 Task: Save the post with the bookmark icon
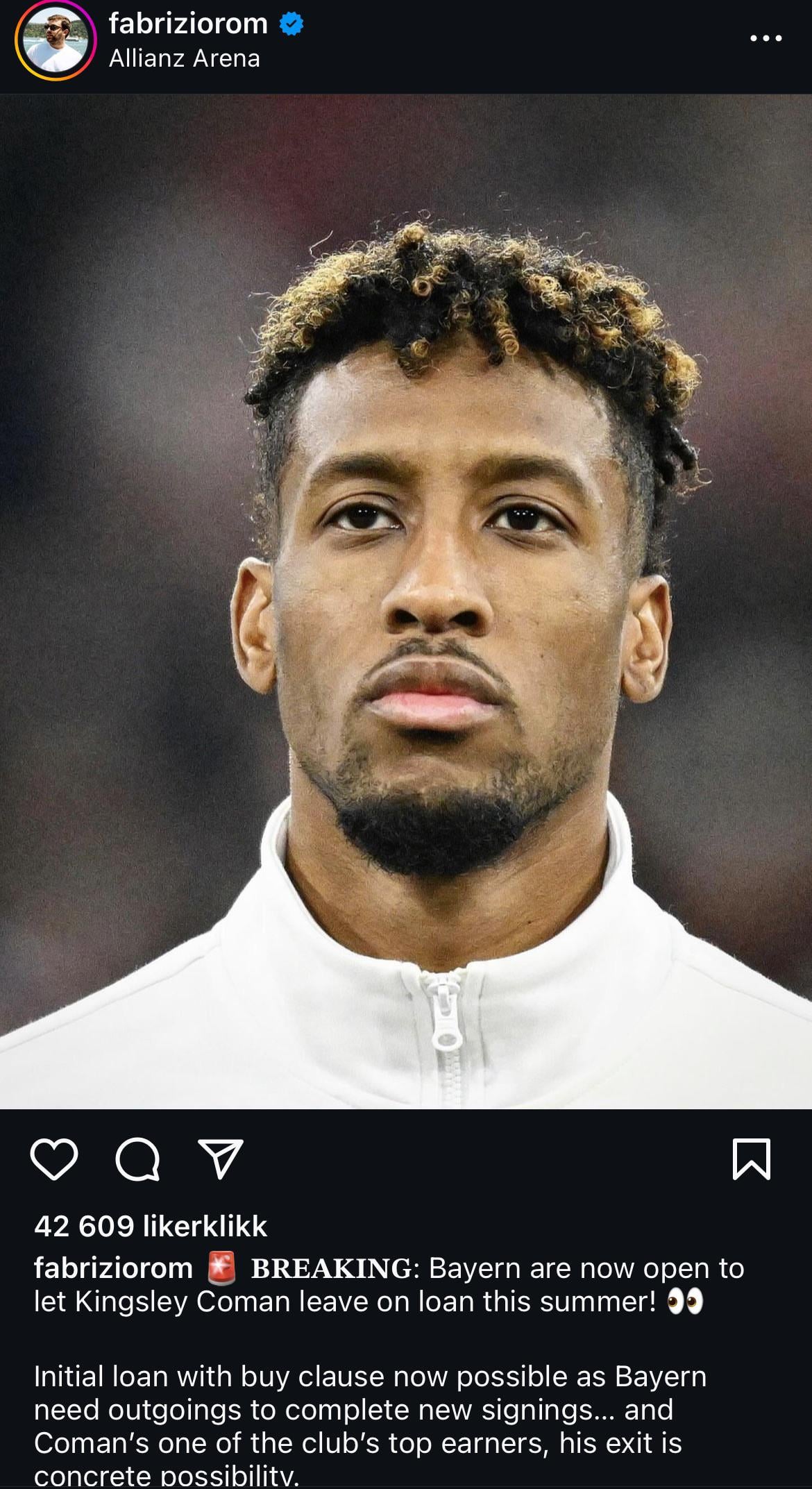(x=752, y=1159)
